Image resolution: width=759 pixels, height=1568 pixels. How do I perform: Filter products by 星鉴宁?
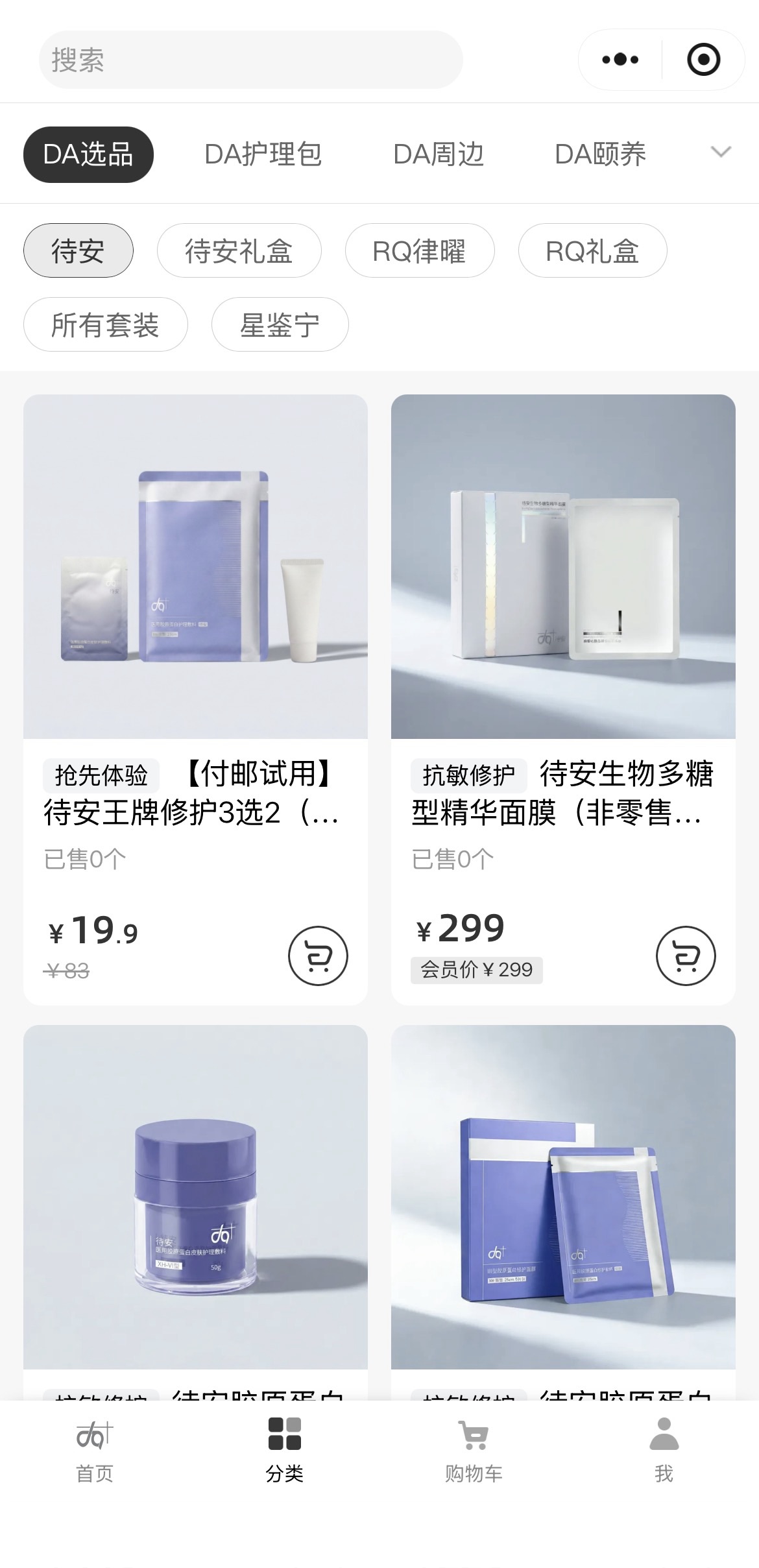280,324
